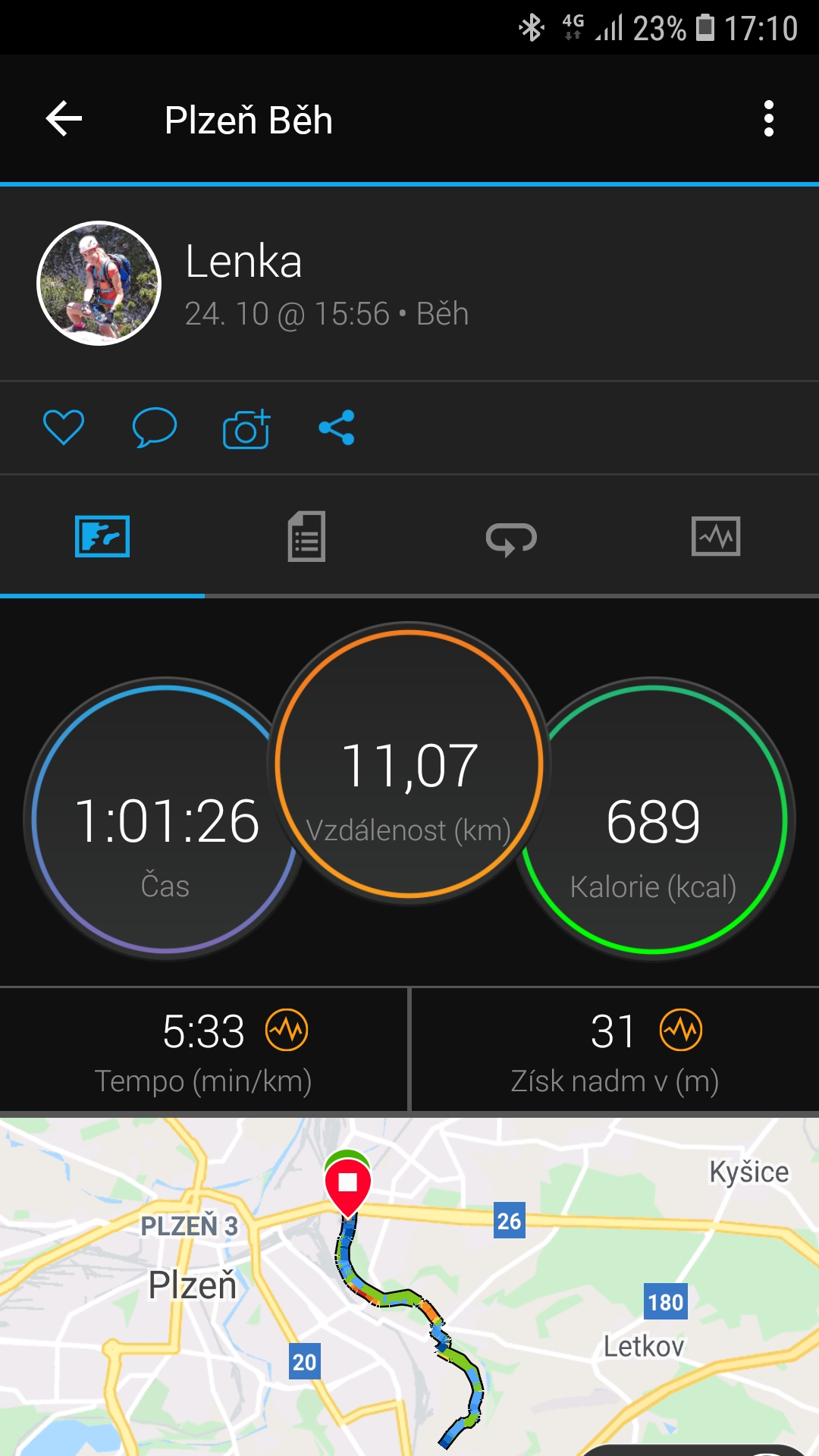Open the route map of Plzeň

click(409, 1287)
